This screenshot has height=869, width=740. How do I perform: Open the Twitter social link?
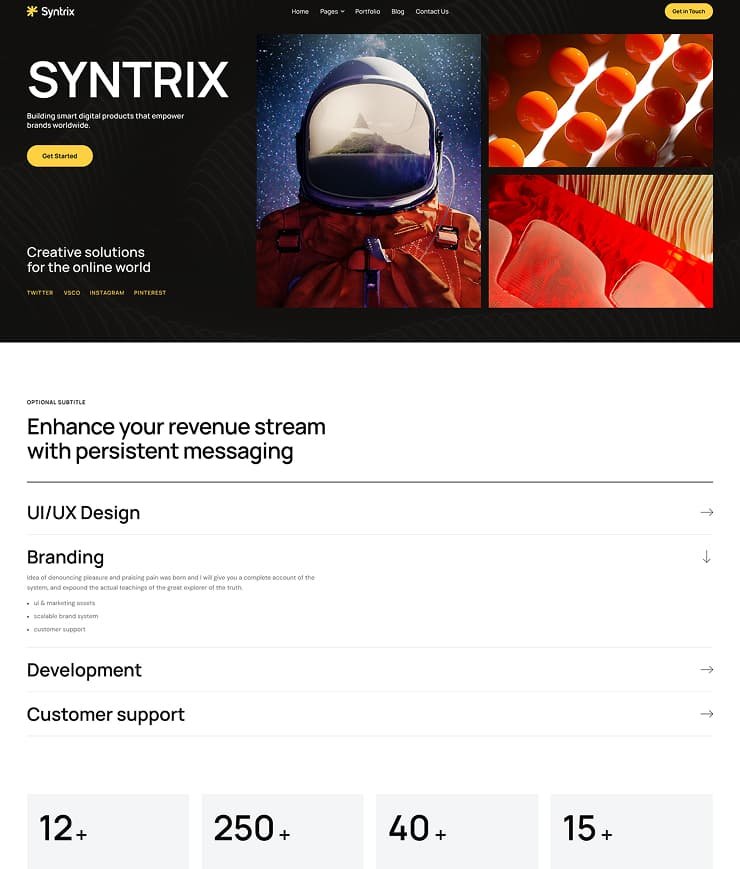click(x=40, y=293)
